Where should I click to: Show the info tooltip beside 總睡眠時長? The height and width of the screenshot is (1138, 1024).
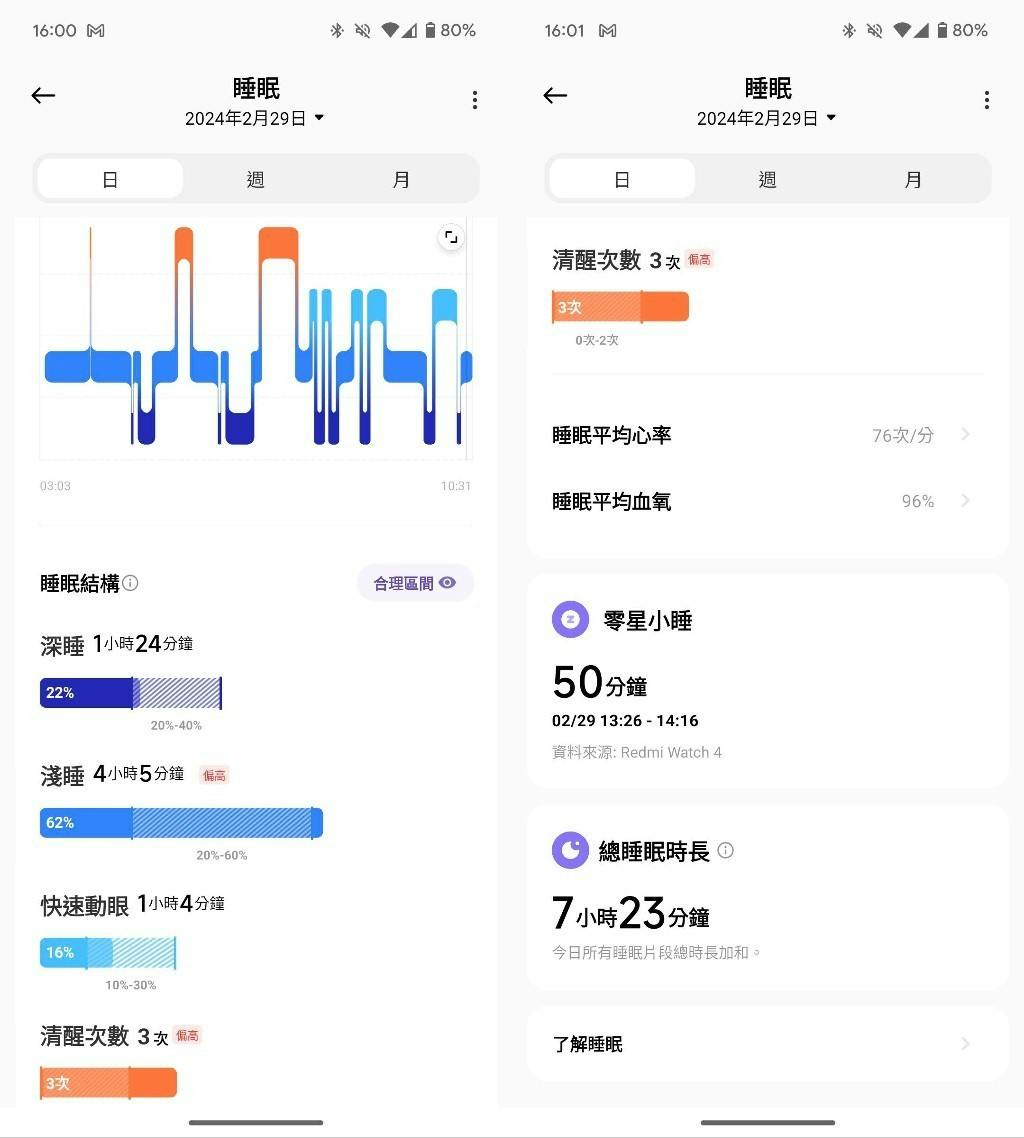(726, 850)
